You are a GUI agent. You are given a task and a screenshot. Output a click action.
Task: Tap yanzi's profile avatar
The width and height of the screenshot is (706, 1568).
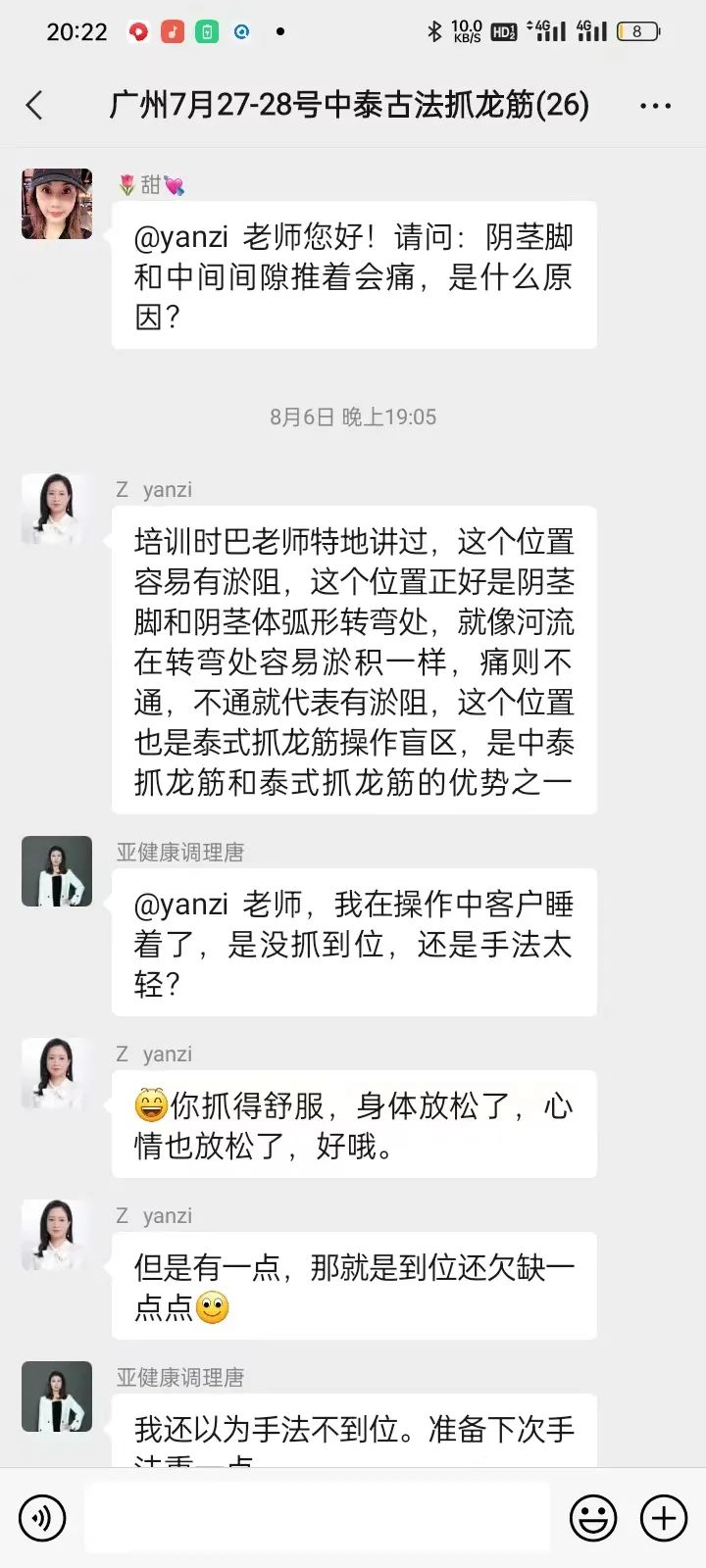click(x=56, y=508)
